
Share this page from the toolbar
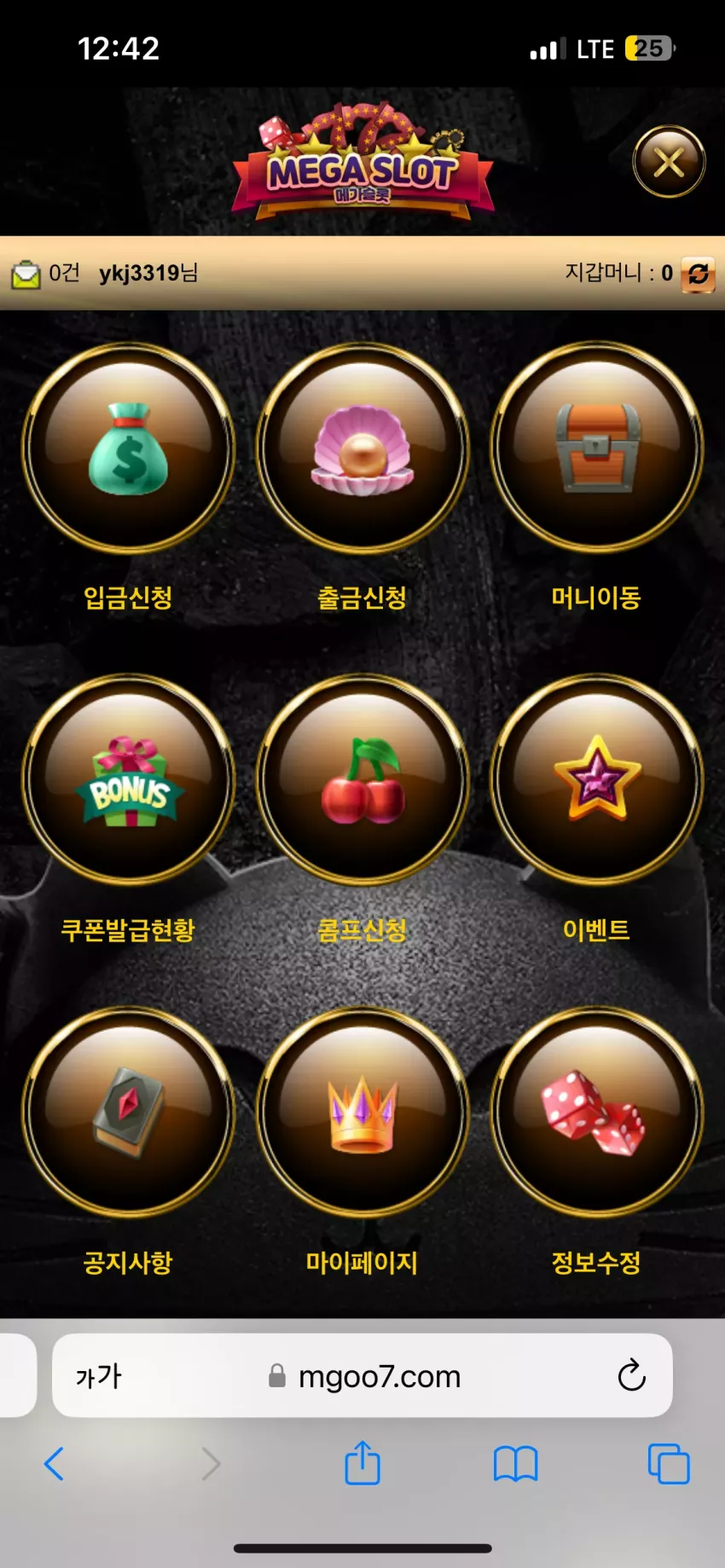coord(362,1462)
